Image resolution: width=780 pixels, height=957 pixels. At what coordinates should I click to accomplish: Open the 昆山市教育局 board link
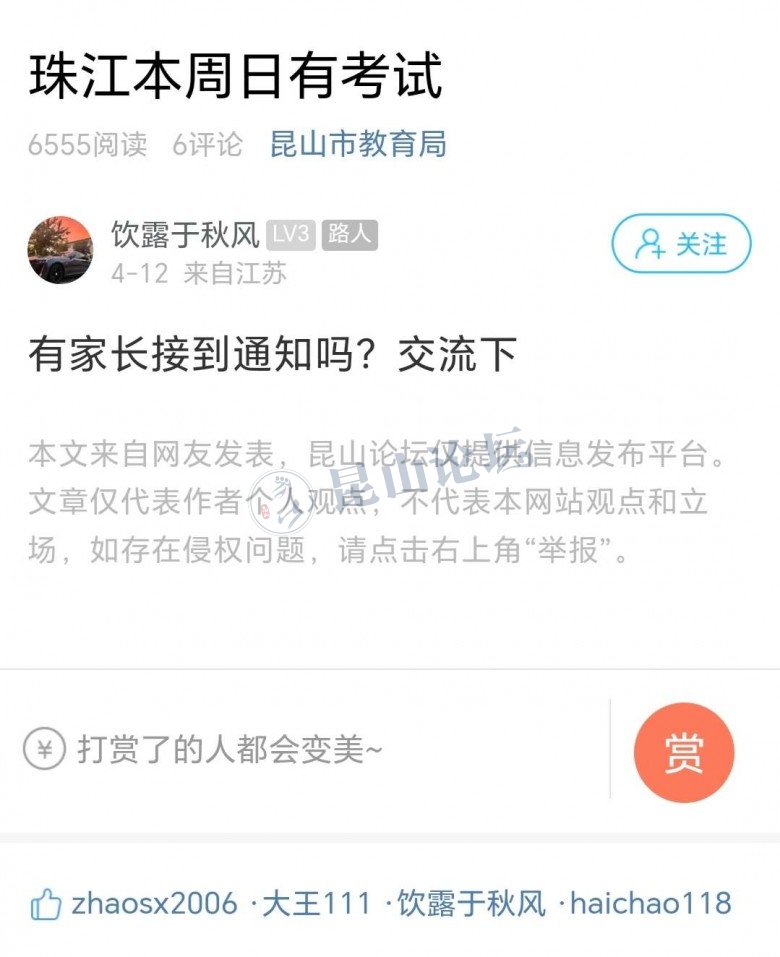tap(357, 144)
